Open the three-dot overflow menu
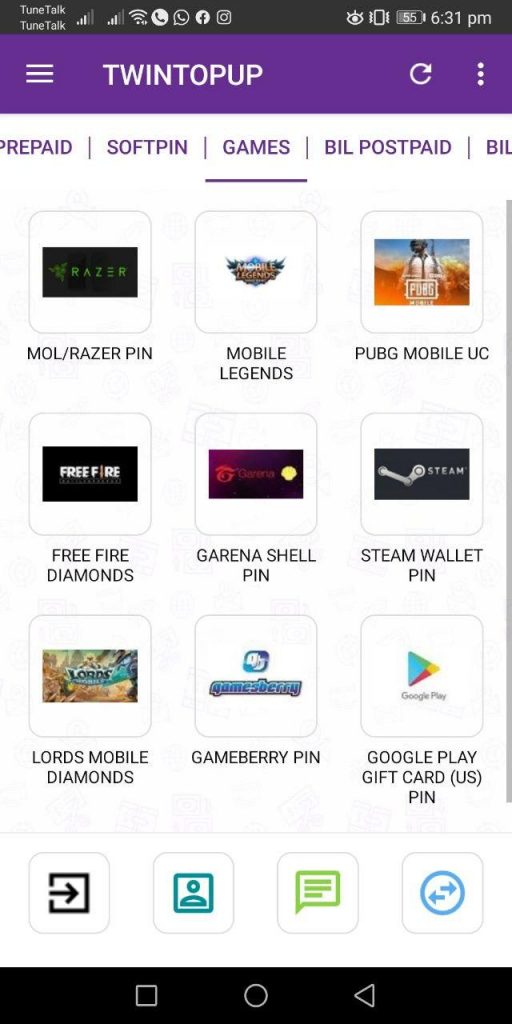 pyautogui.click(x=481, y=74)
